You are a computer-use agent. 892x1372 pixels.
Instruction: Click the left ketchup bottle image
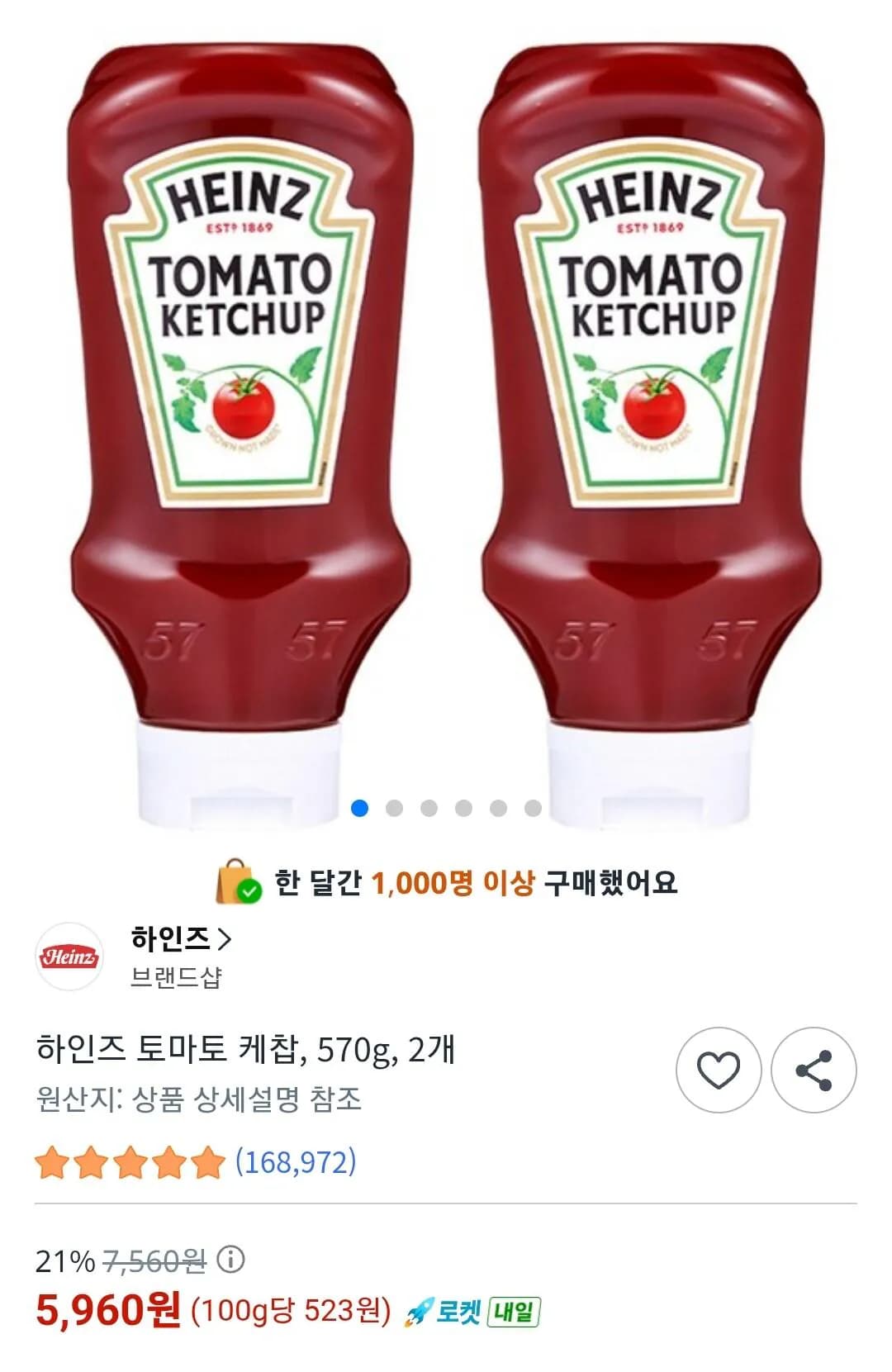pos(240,396)
